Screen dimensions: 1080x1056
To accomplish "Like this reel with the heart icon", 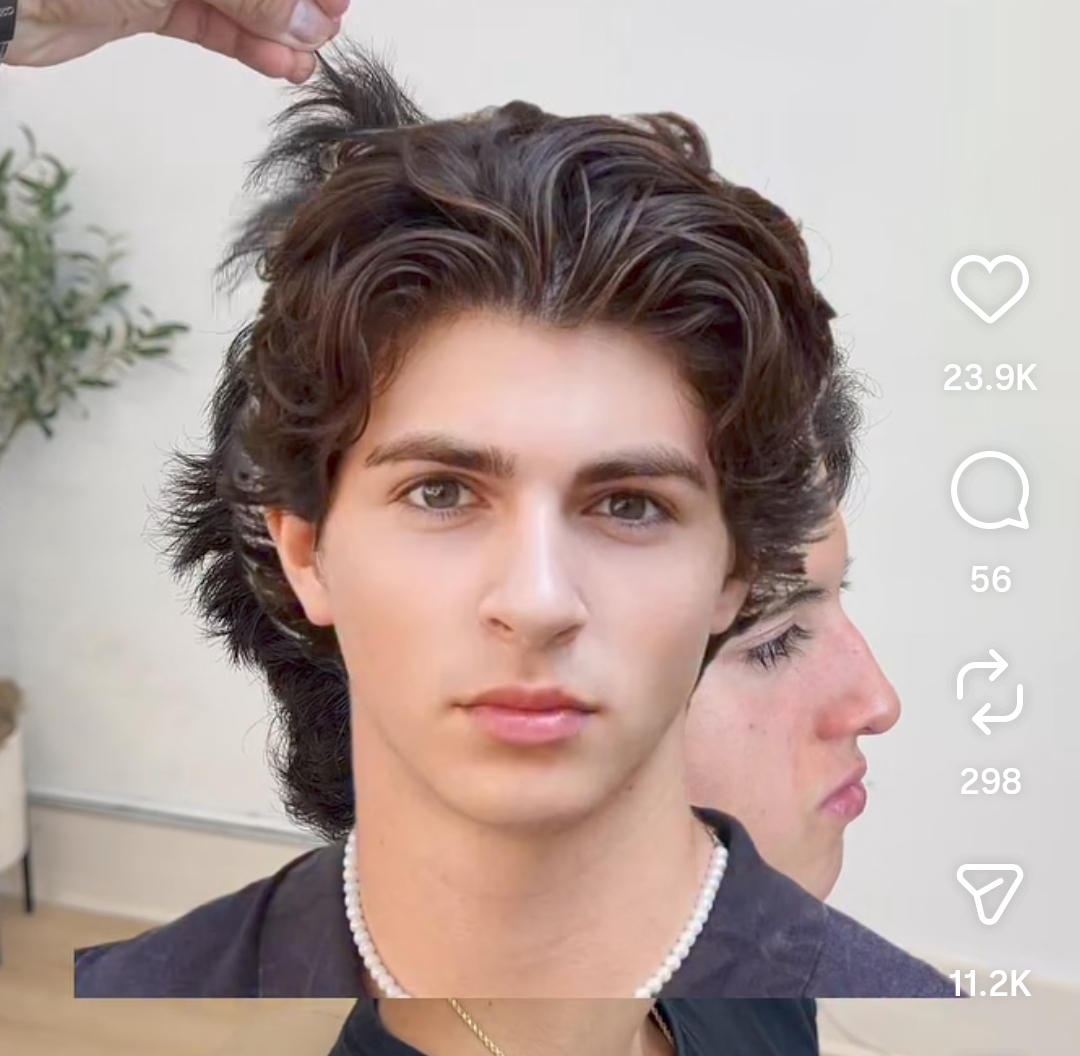I will pyautogui.click(x=989, y=289).
